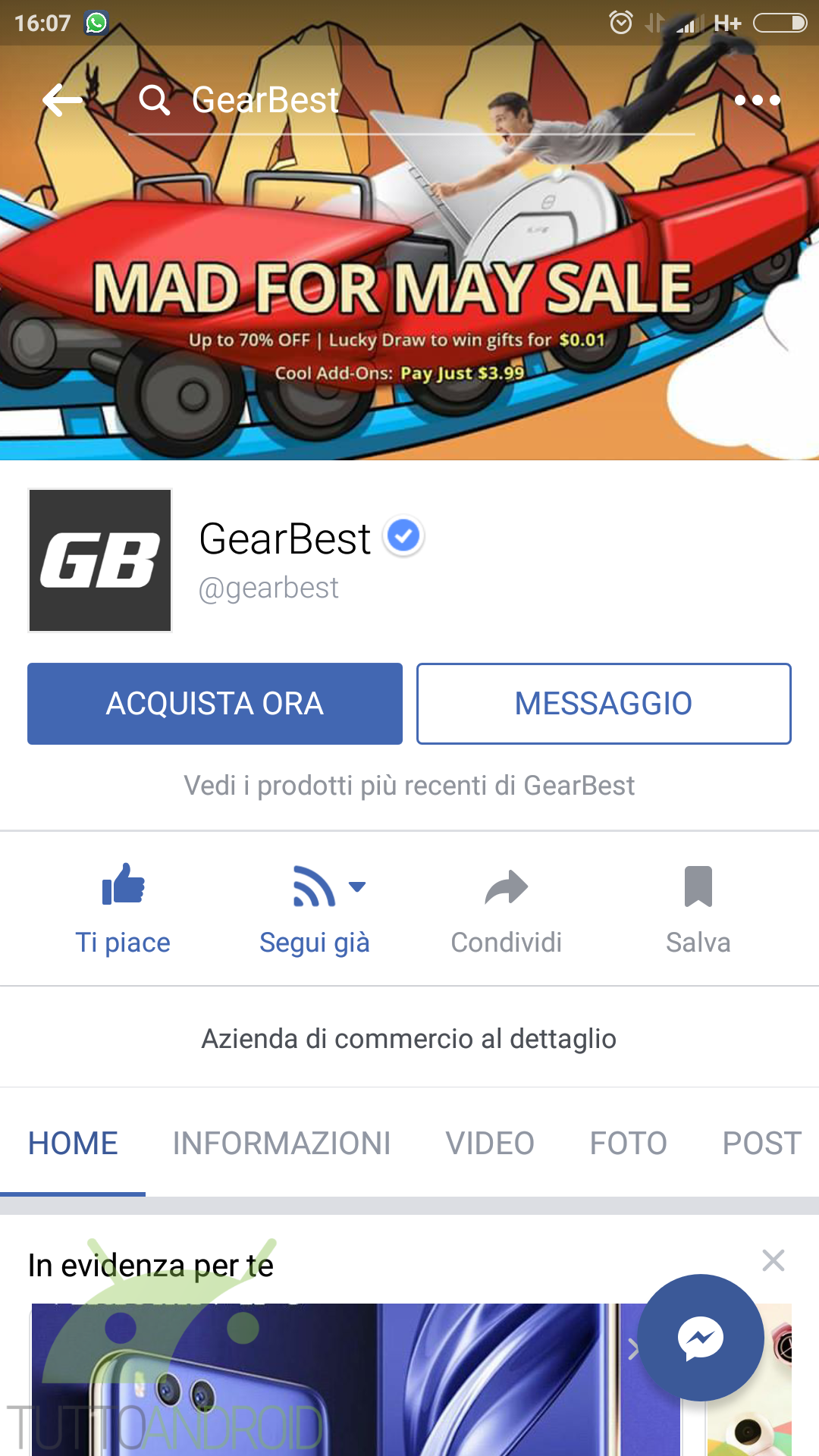Expand the Segui già follow options
Image resolution: width=819 pixels, height=1456 pixels.
click(x=315, y=908)
